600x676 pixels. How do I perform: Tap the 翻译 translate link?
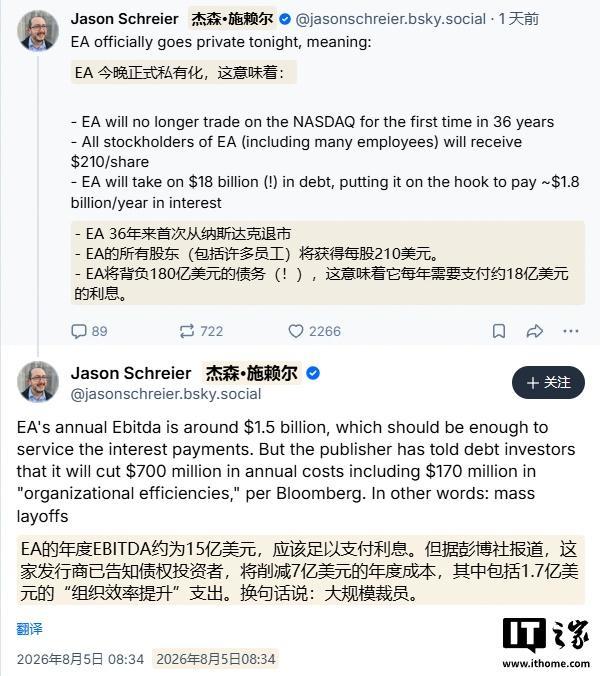(x=29, y=629)
